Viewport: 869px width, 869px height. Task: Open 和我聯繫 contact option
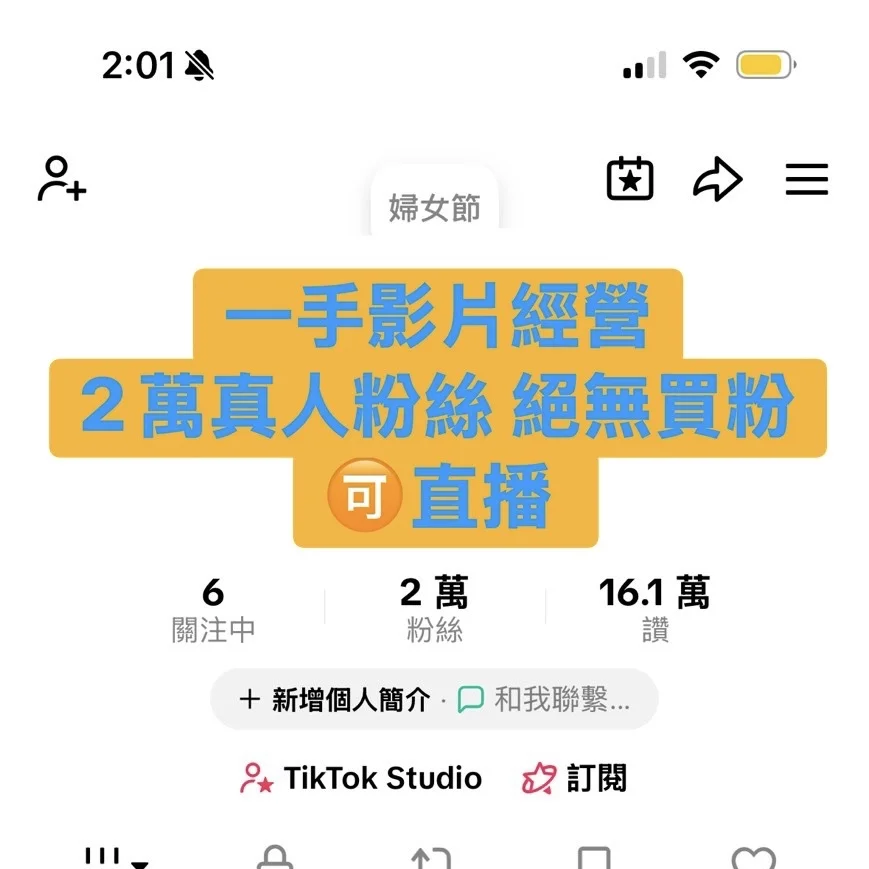pyautogui.click(x=545, y=699)
